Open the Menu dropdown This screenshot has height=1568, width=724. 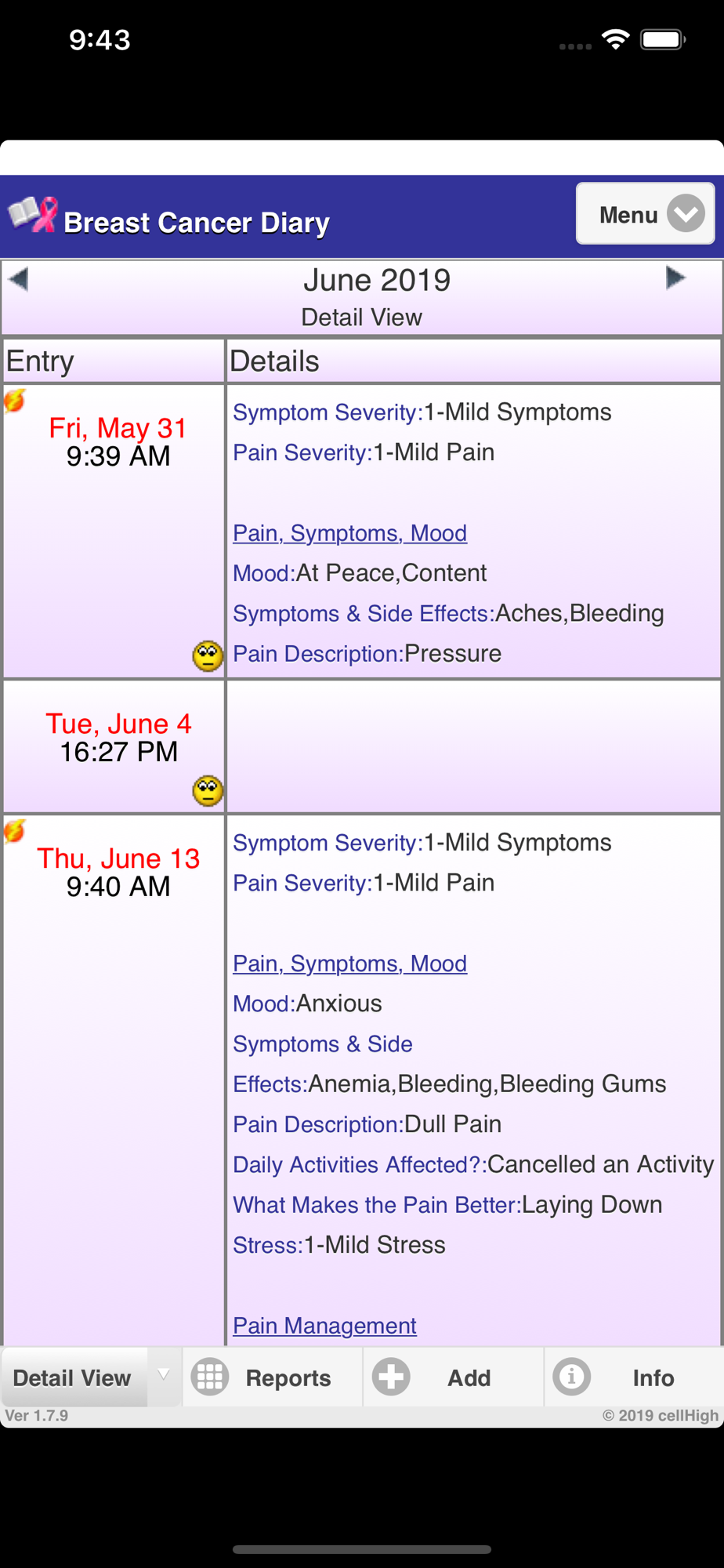[x=645, y=214]
